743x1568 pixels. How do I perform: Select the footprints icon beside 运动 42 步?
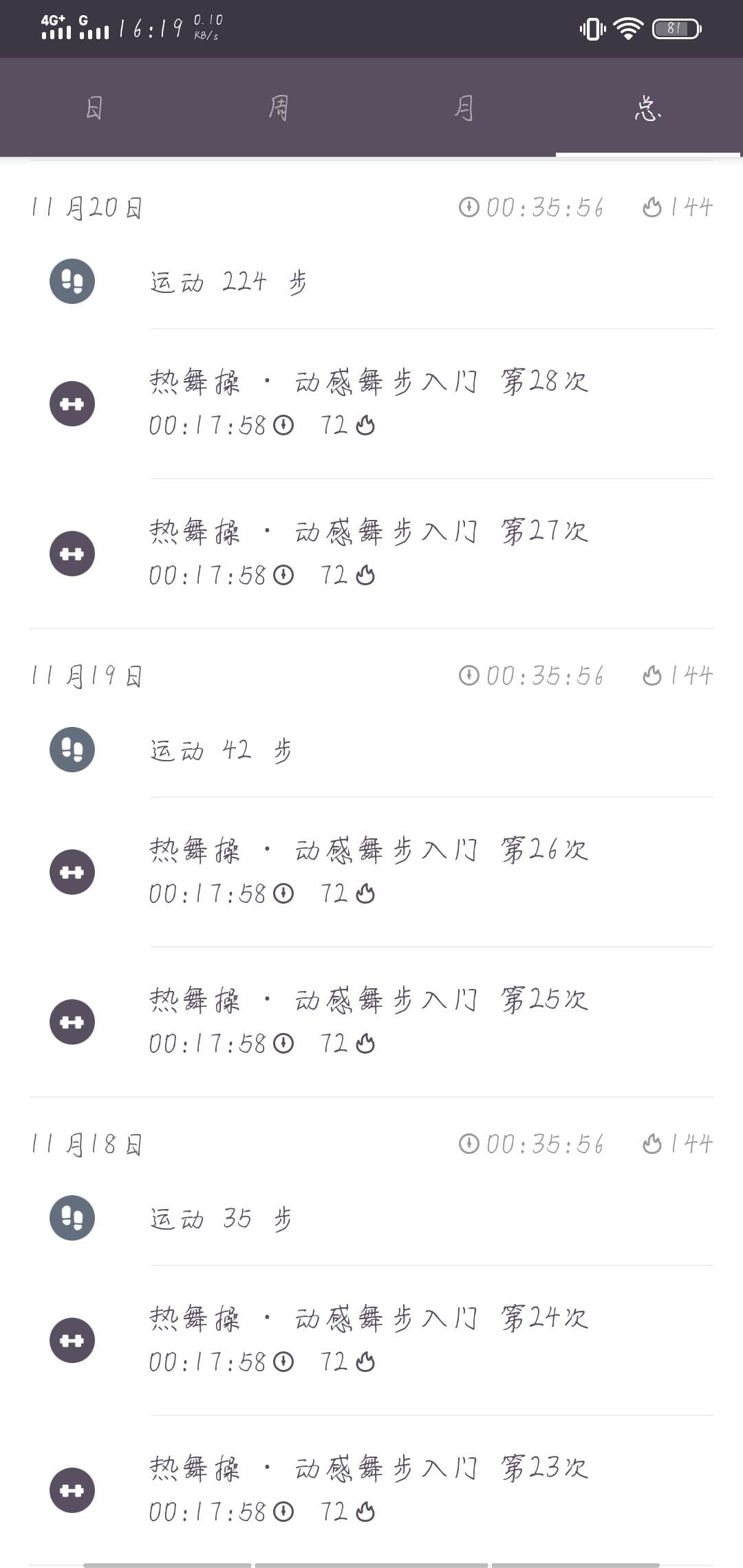coord(72,750)
